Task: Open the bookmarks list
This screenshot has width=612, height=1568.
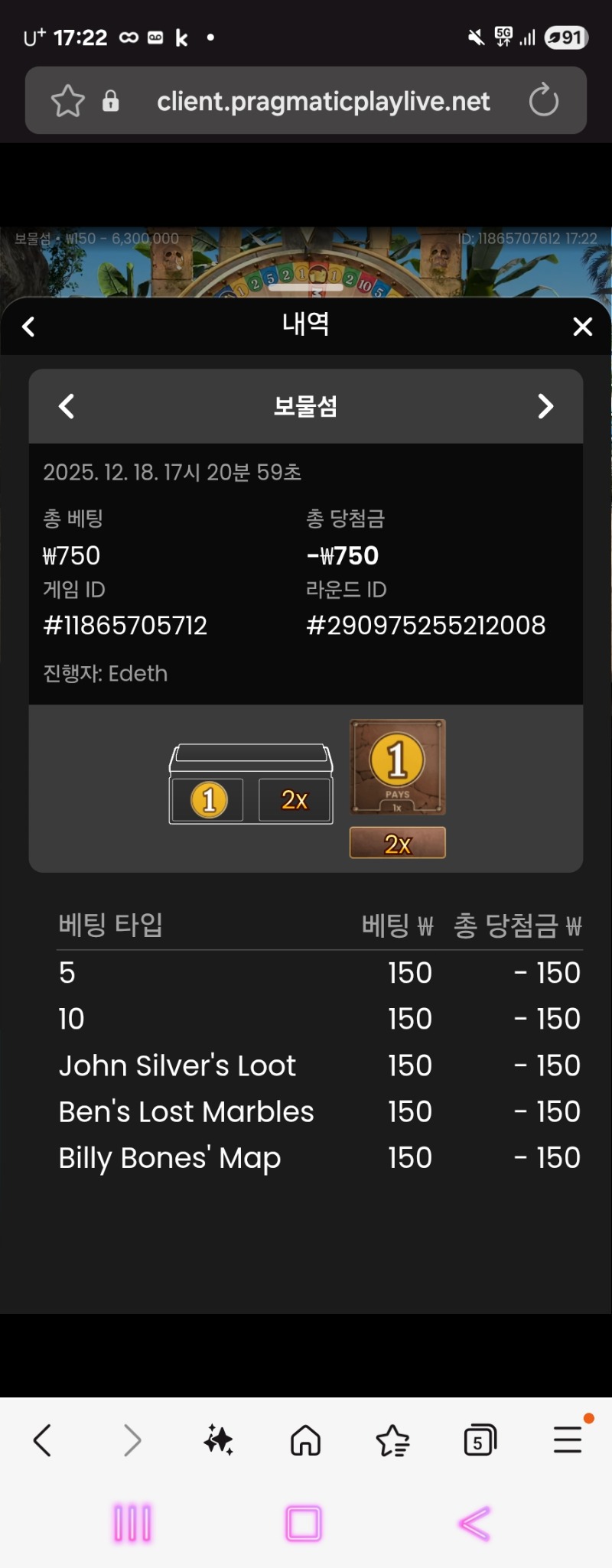Action: coord(393,1440)
